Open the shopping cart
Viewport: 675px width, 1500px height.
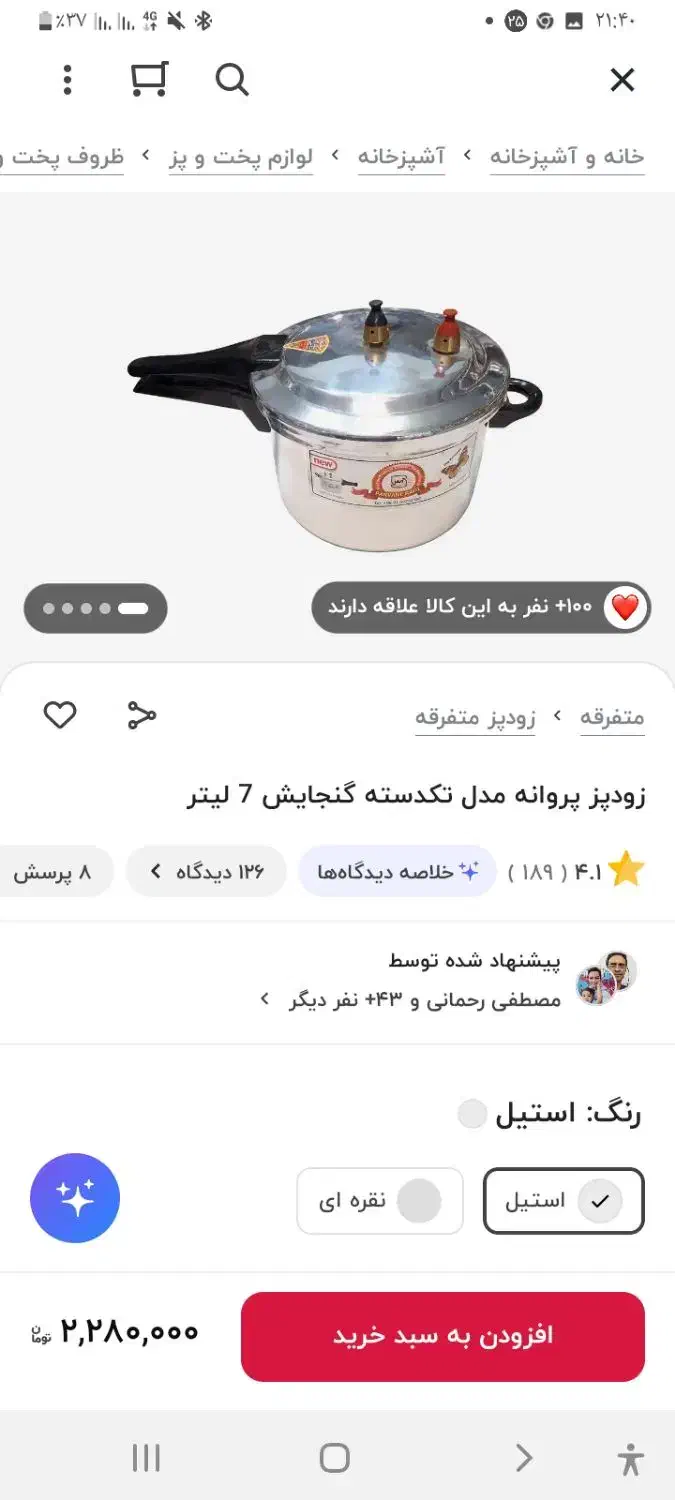click(x=149, y=80)
